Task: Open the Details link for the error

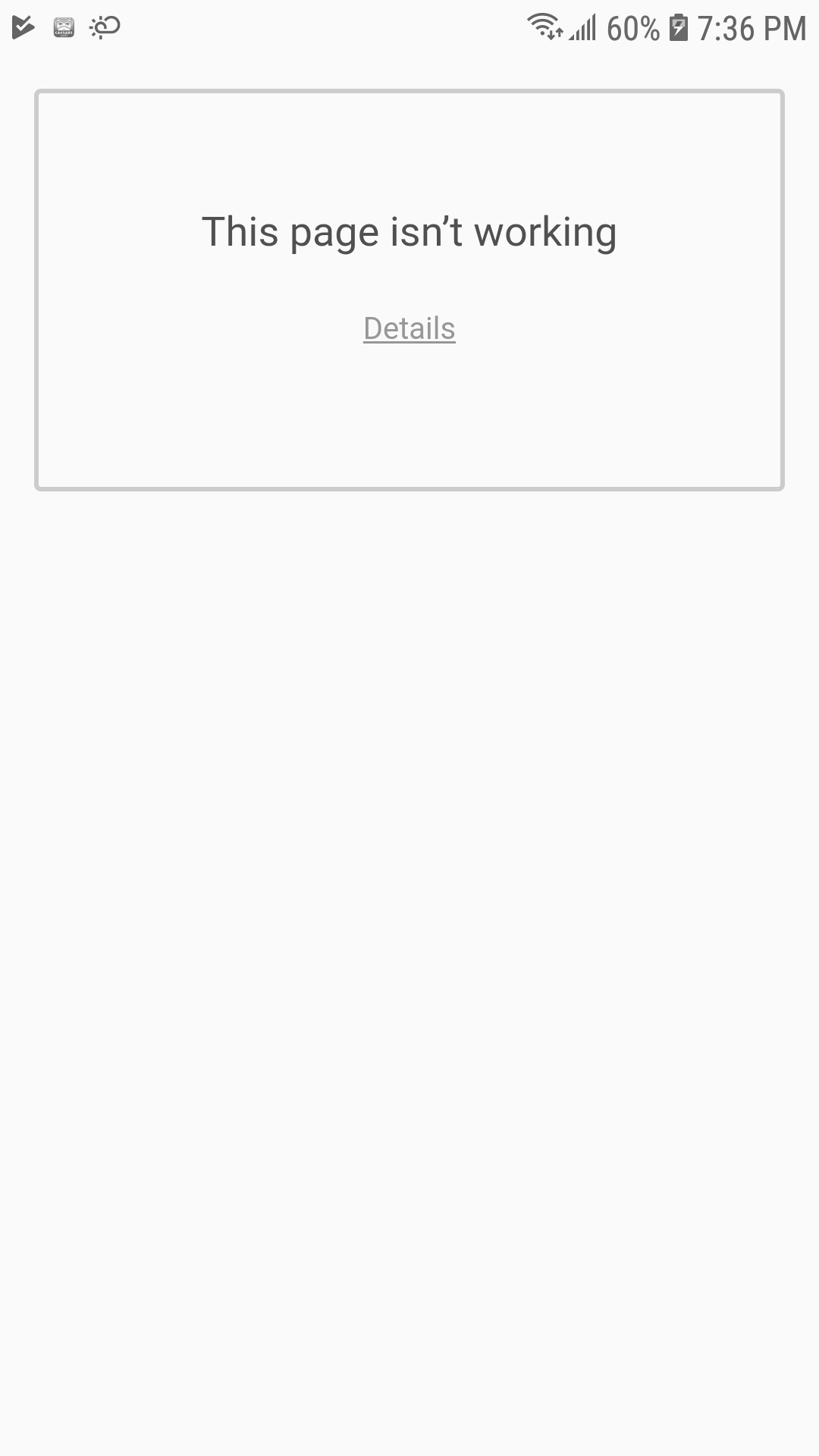Action: [x=409, y=328]
